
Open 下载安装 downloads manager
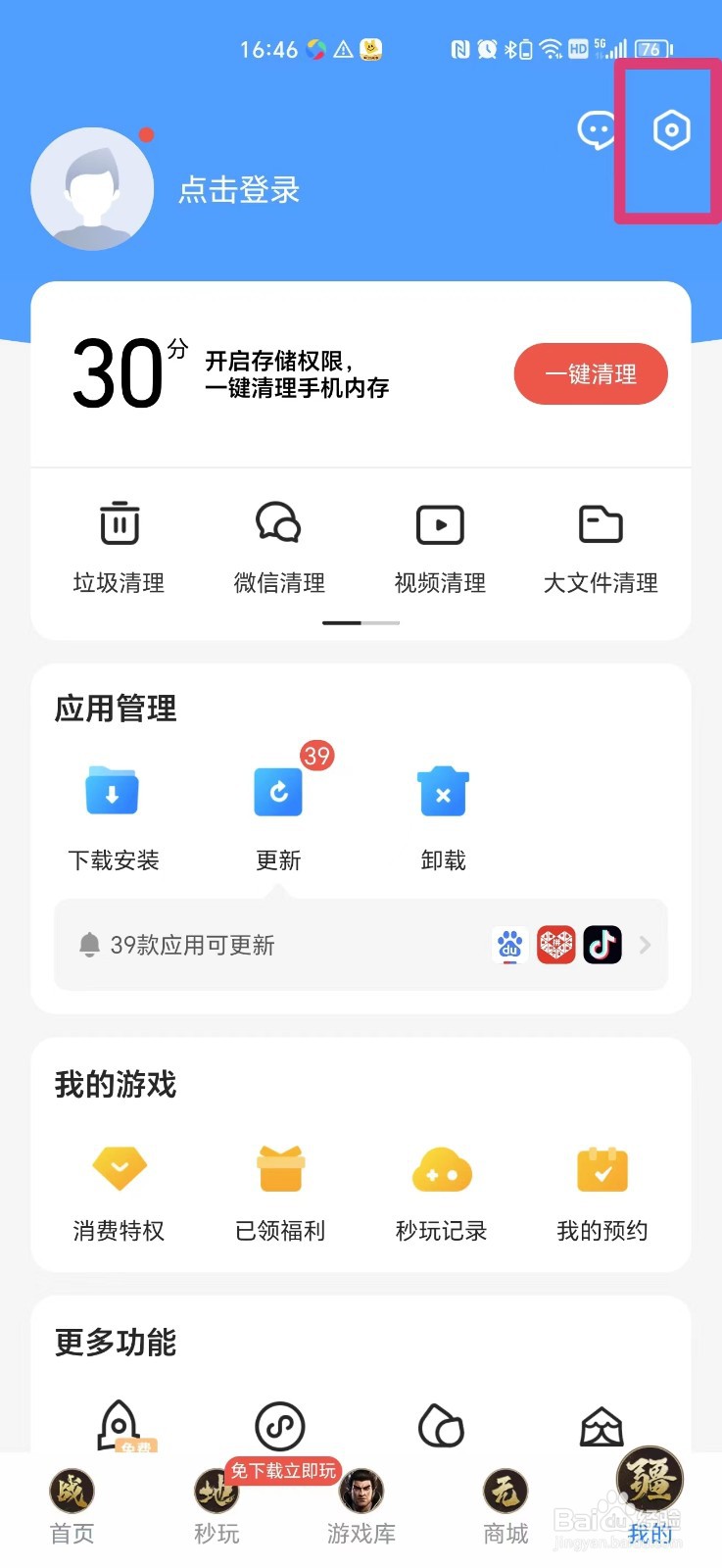(114, 816)
